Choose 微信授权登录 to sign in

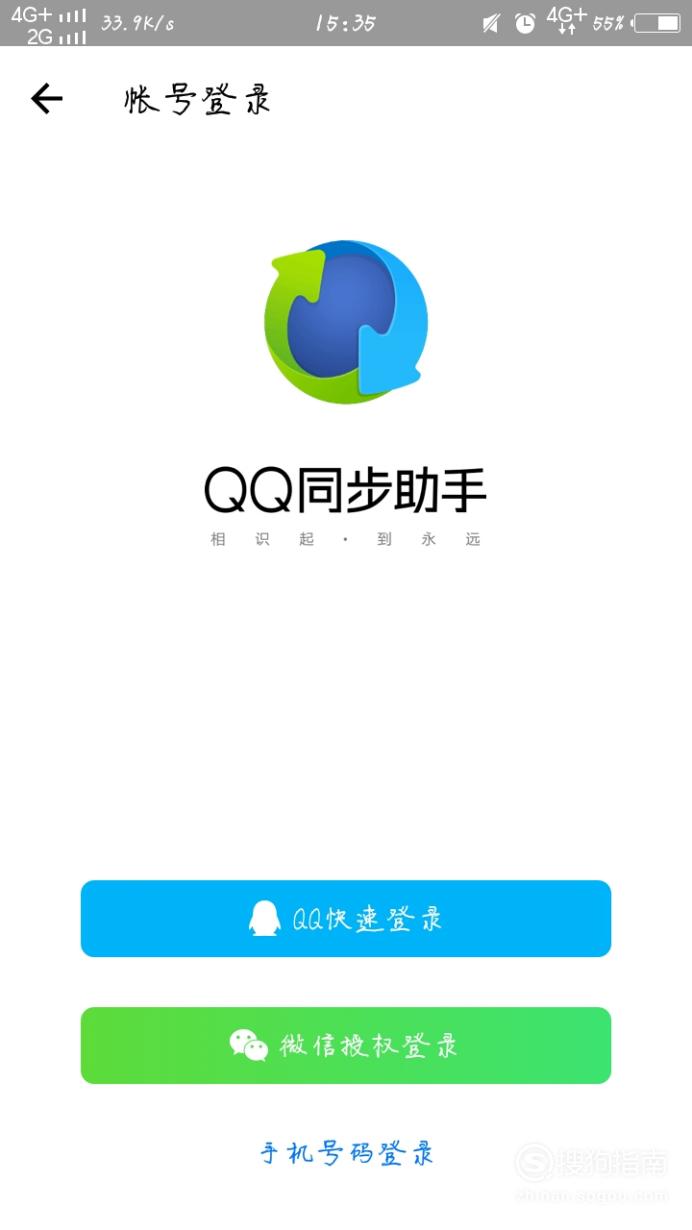click(x=346, y=1045)
